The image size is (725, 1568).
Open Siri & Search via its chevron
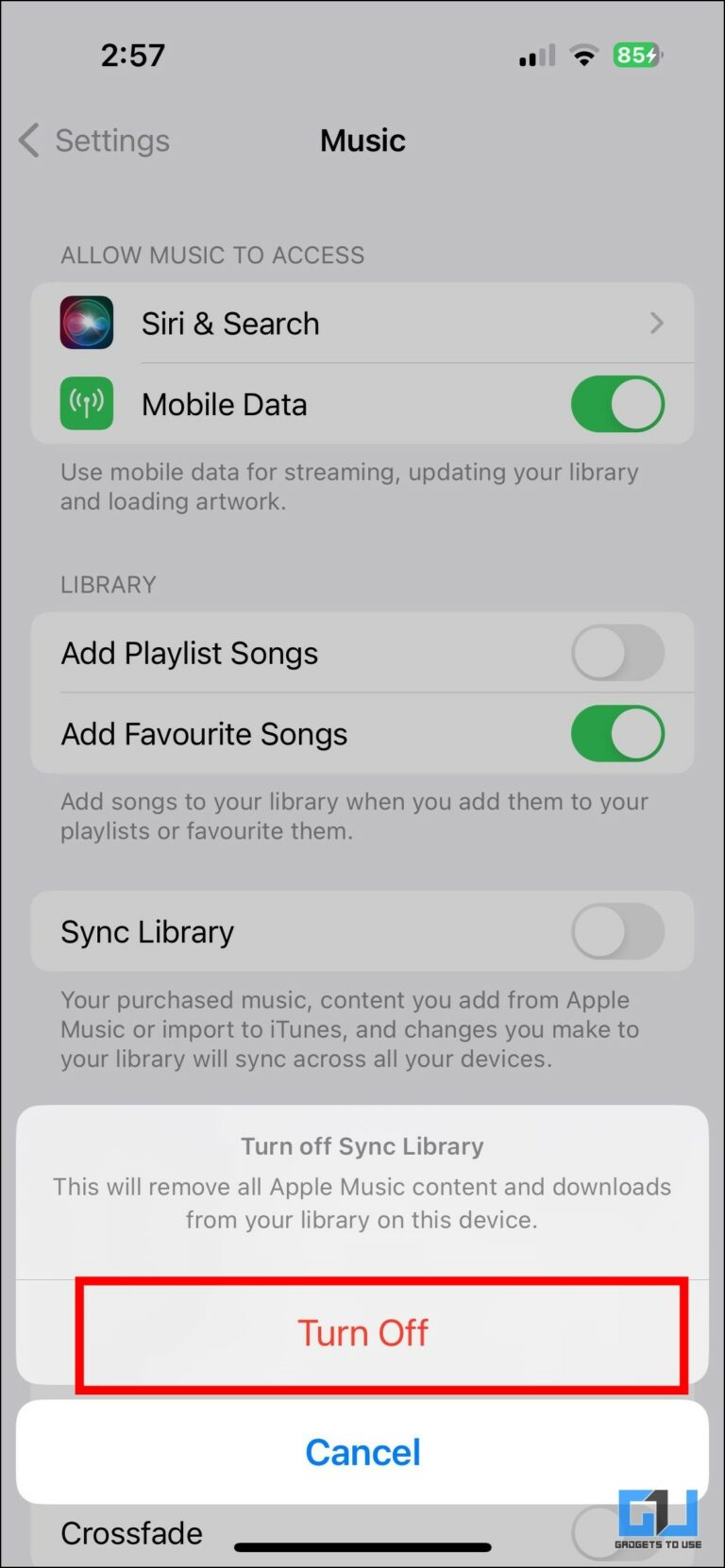pyautogui.click(x=657, y=323)
